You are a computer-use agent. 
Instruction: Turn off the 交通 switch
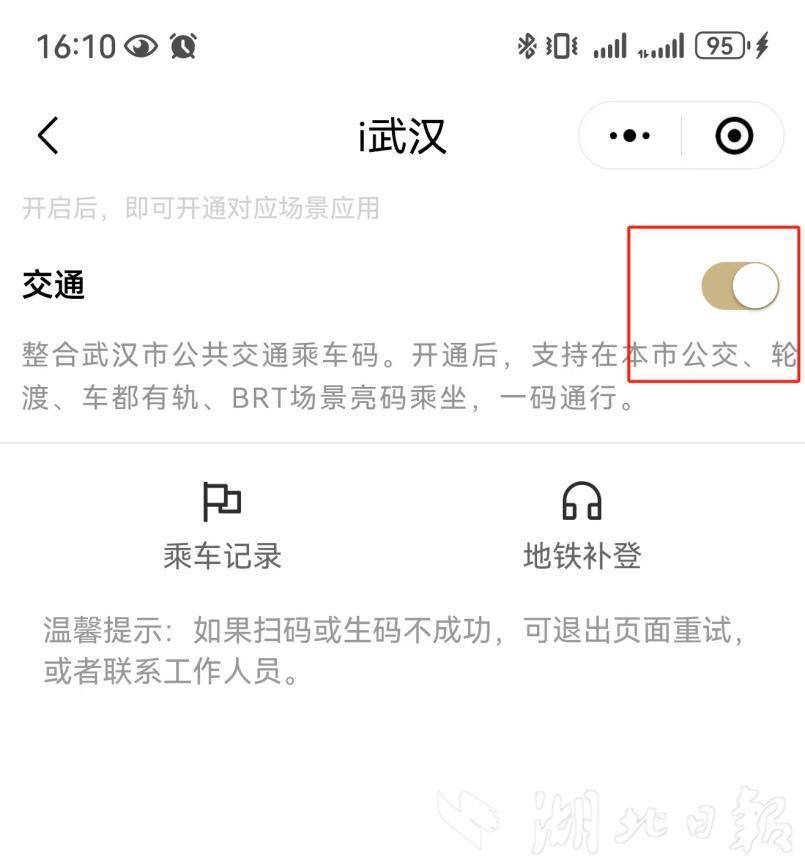pyautogui.click(x=740, y=287)
